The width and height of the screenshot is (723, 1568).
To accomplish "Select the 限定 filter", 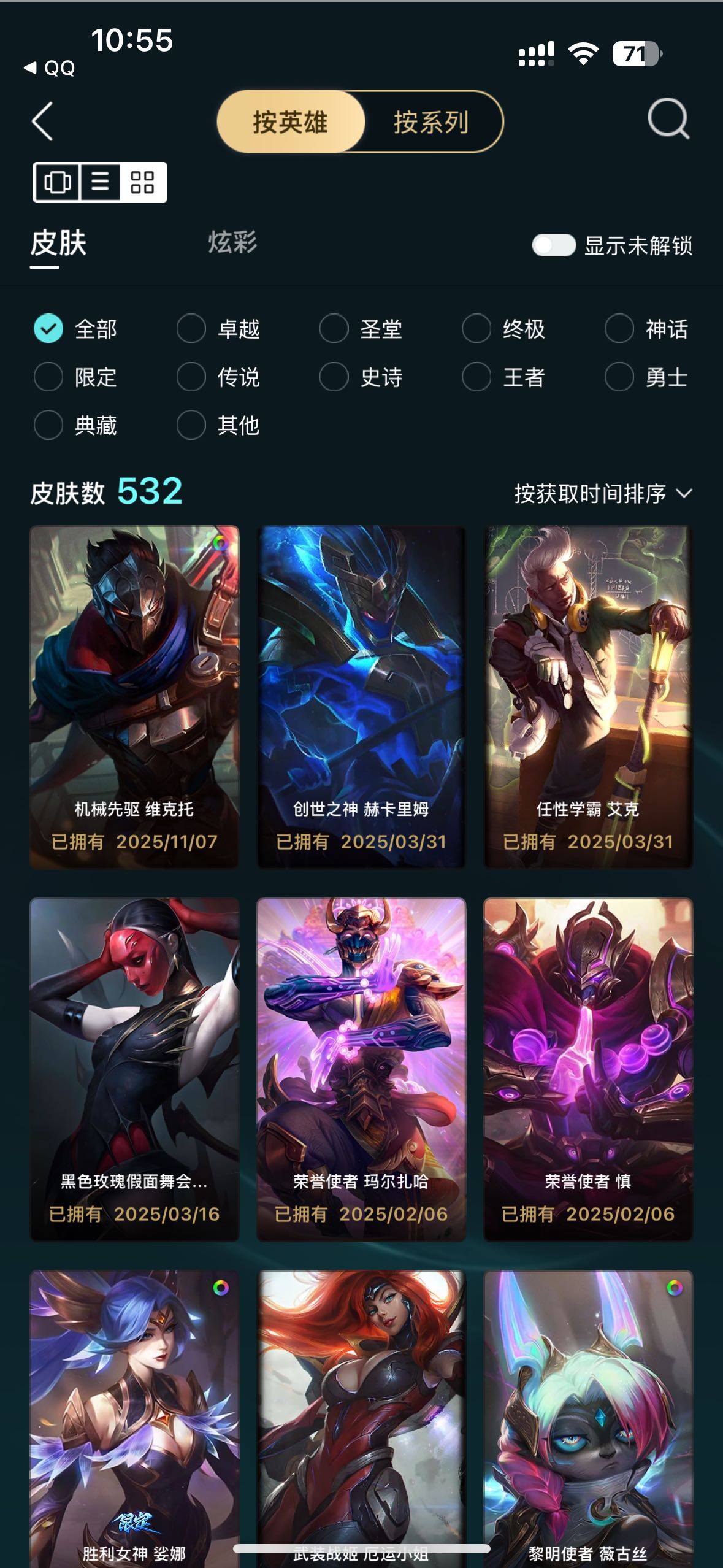I will point(76,377).
